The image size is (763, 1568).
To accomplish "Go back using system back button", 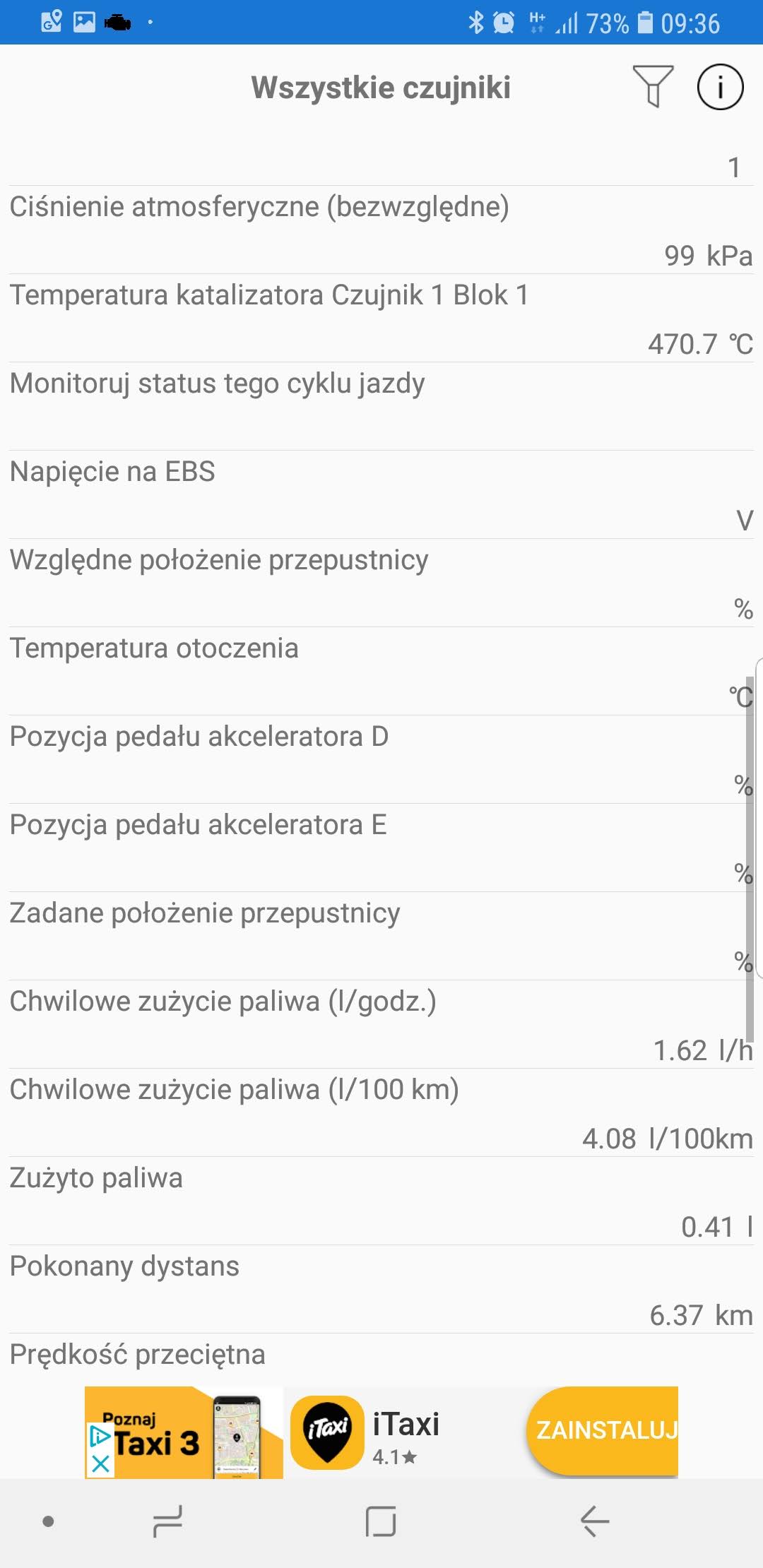I will (x=594, y=1521).
